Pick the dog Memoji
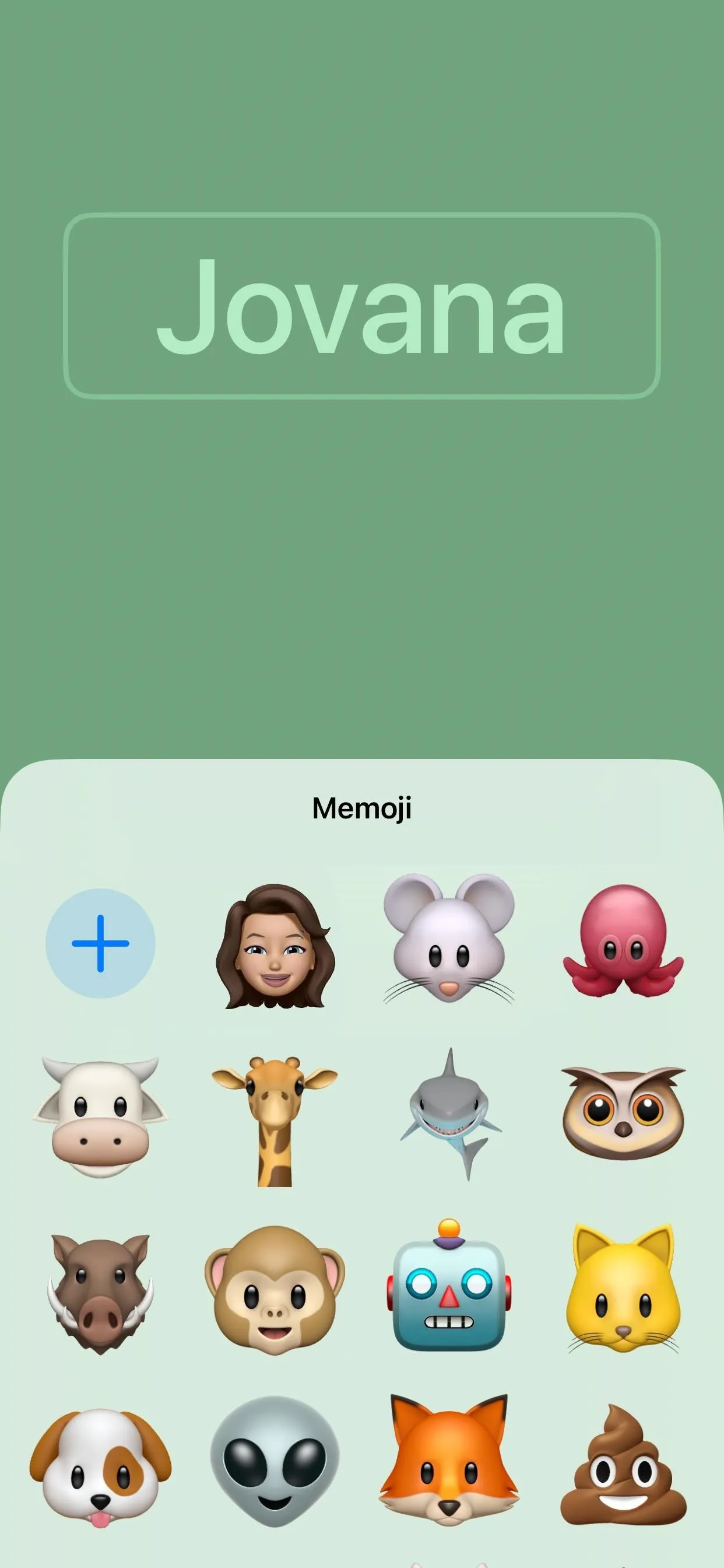 pyautogui.click(x=100, y=1466)
